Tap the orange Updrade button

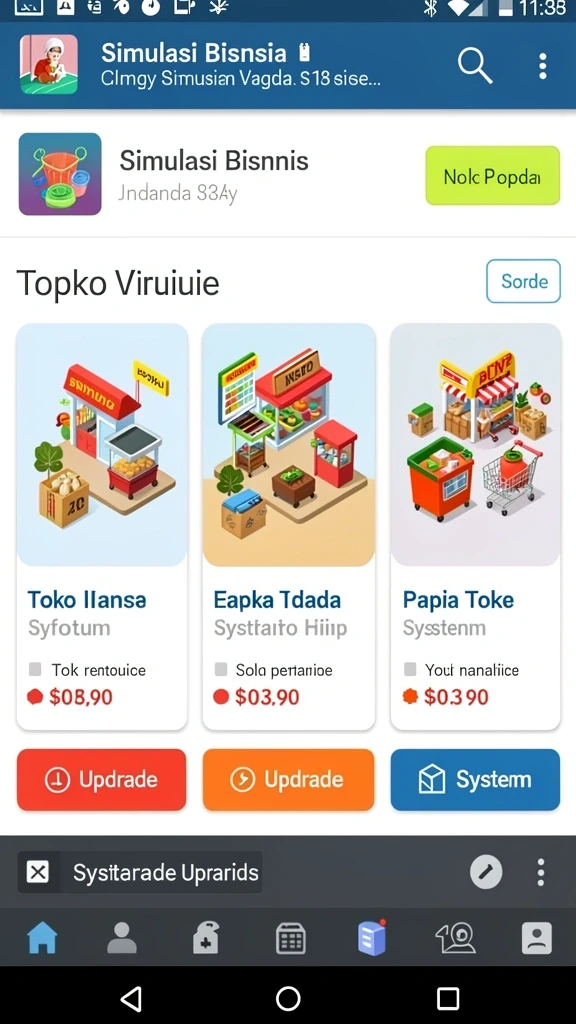point(289,780)
